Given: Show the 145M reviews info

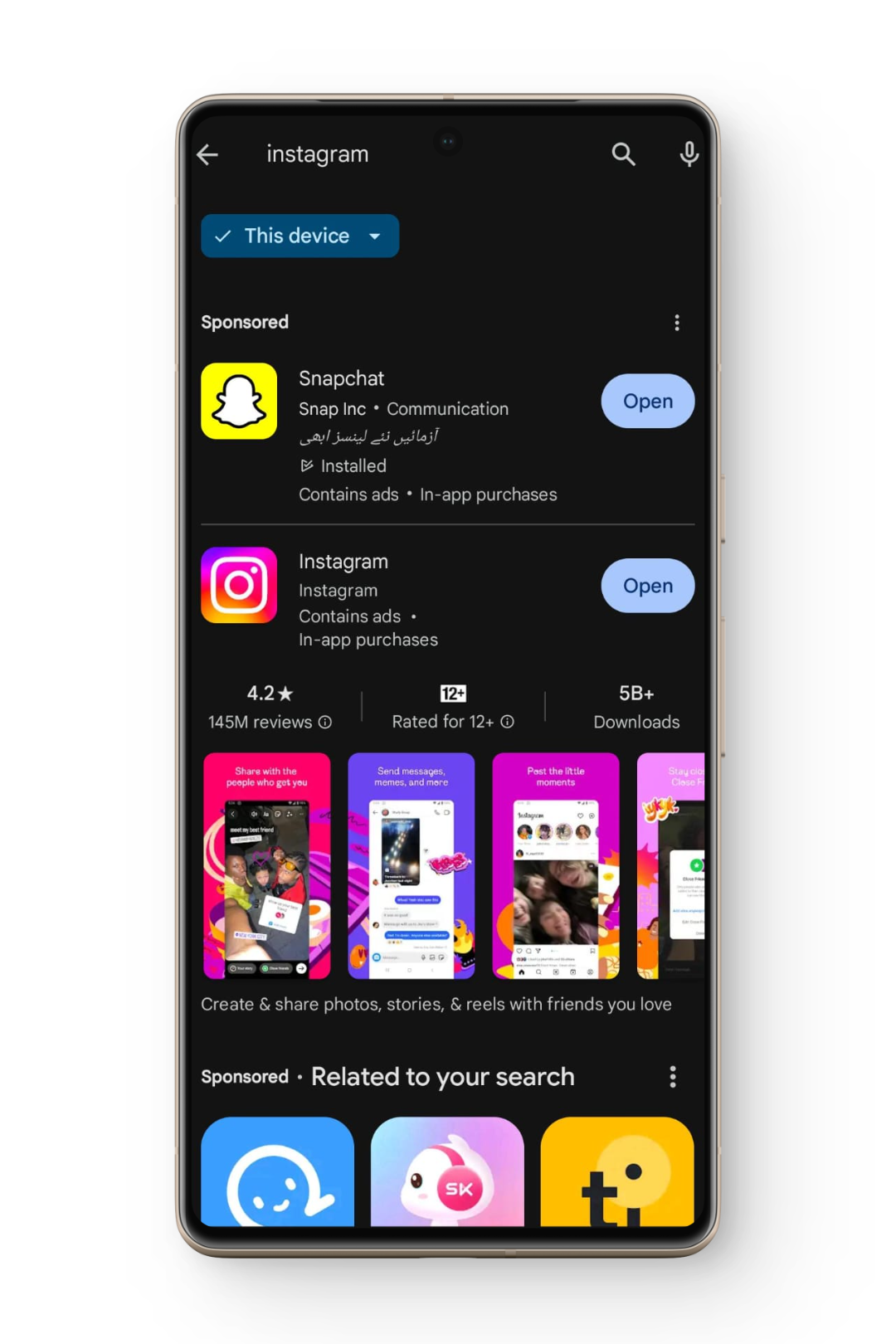Looking at the screenshot, I should point(325,723).
